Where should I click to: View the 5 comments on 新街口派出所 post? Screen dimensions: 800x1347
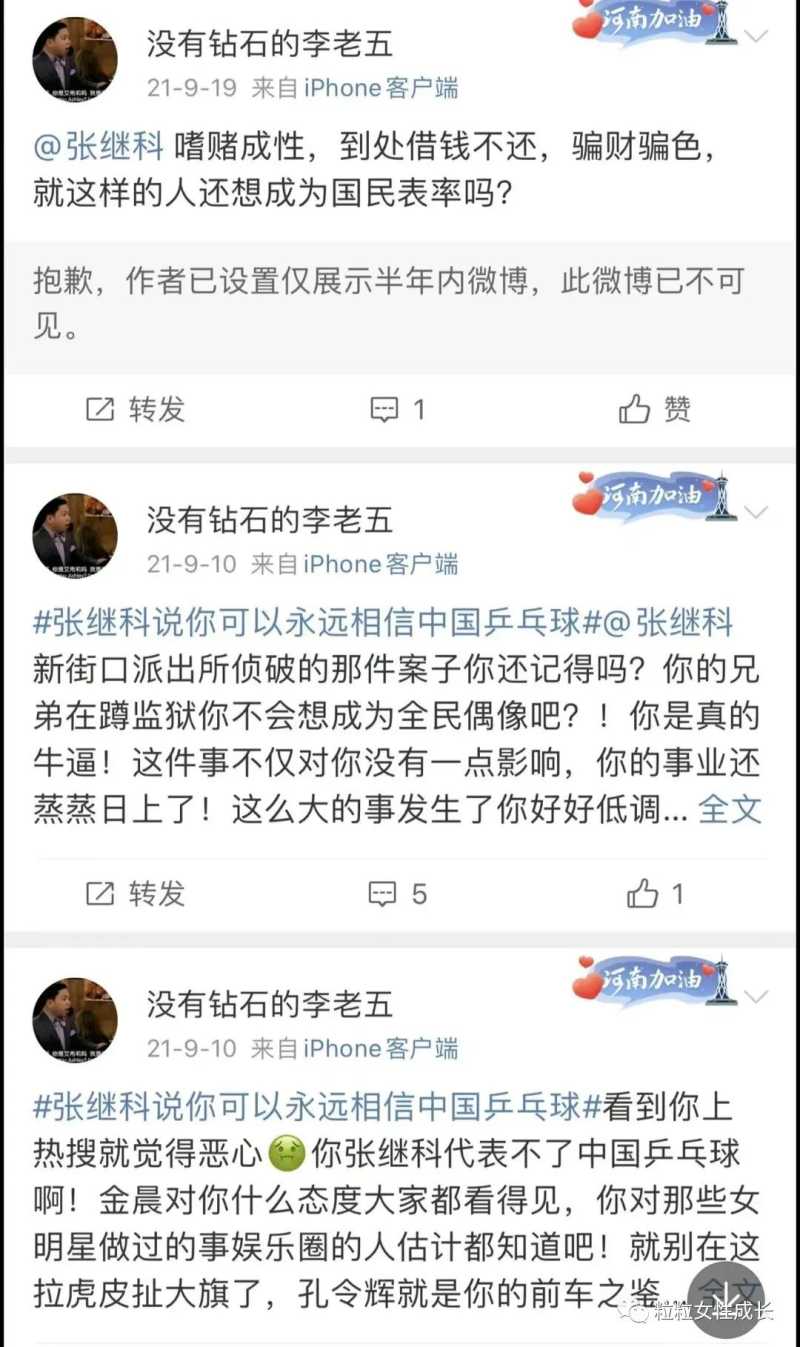pos(397,893)
